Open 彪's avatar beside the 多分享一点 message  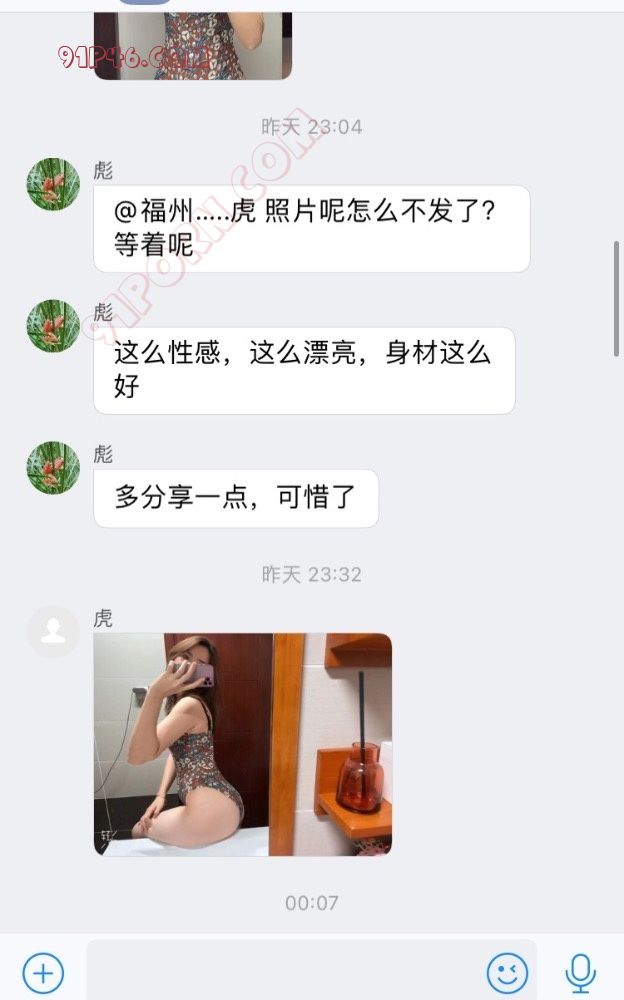[52, 467]
